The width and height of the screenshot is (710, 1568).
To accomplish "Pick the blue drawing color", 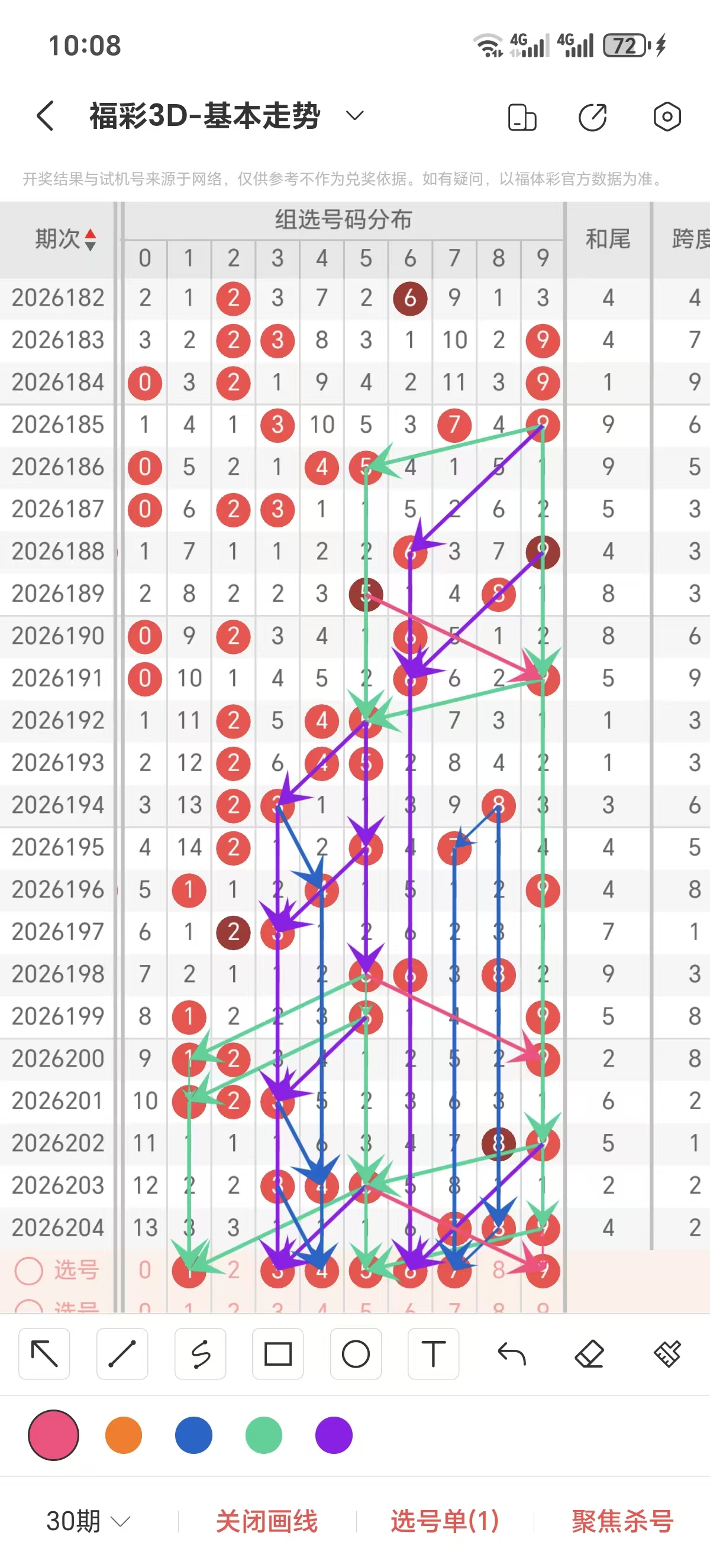I will (193, 1435).
